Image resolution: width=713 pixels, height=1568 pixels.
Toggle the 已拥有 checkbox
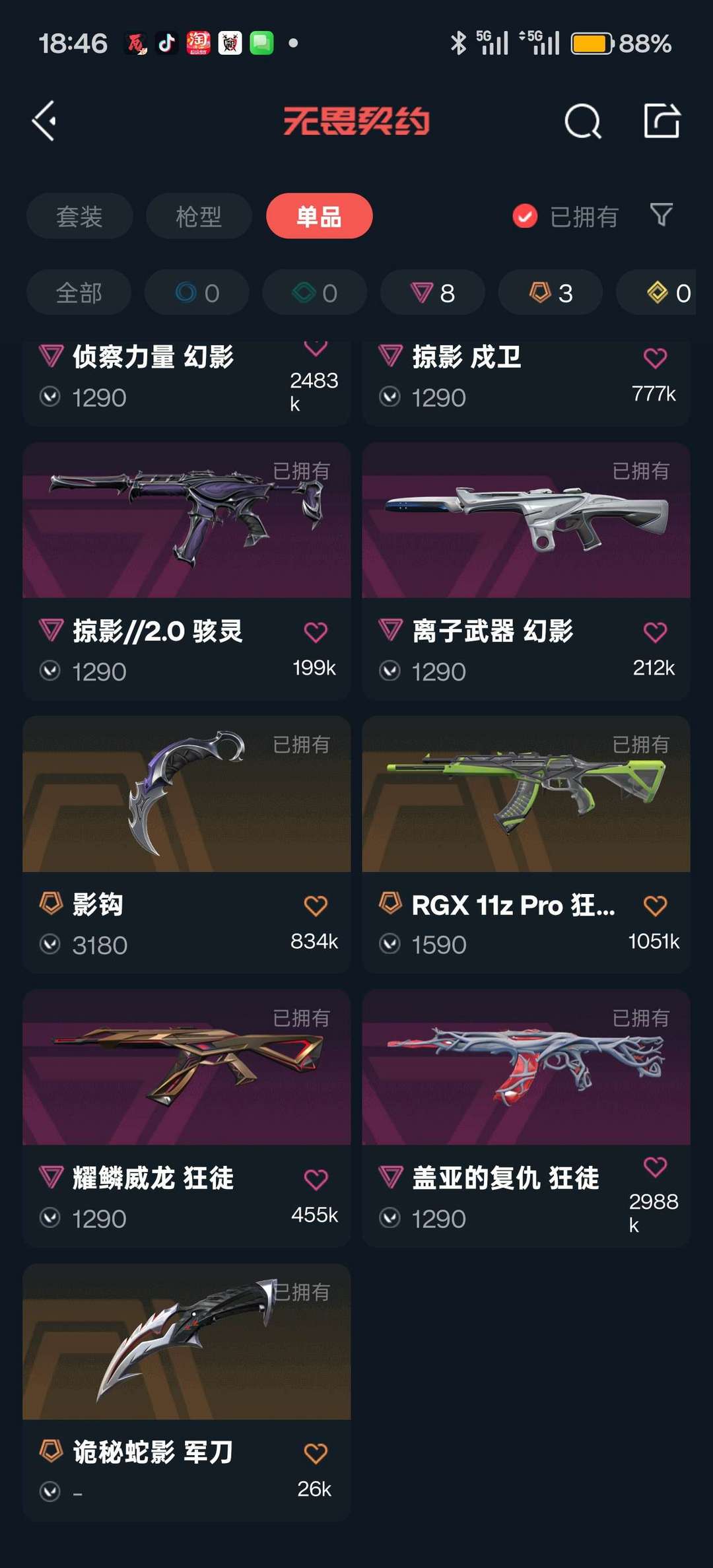pos(525,216)
